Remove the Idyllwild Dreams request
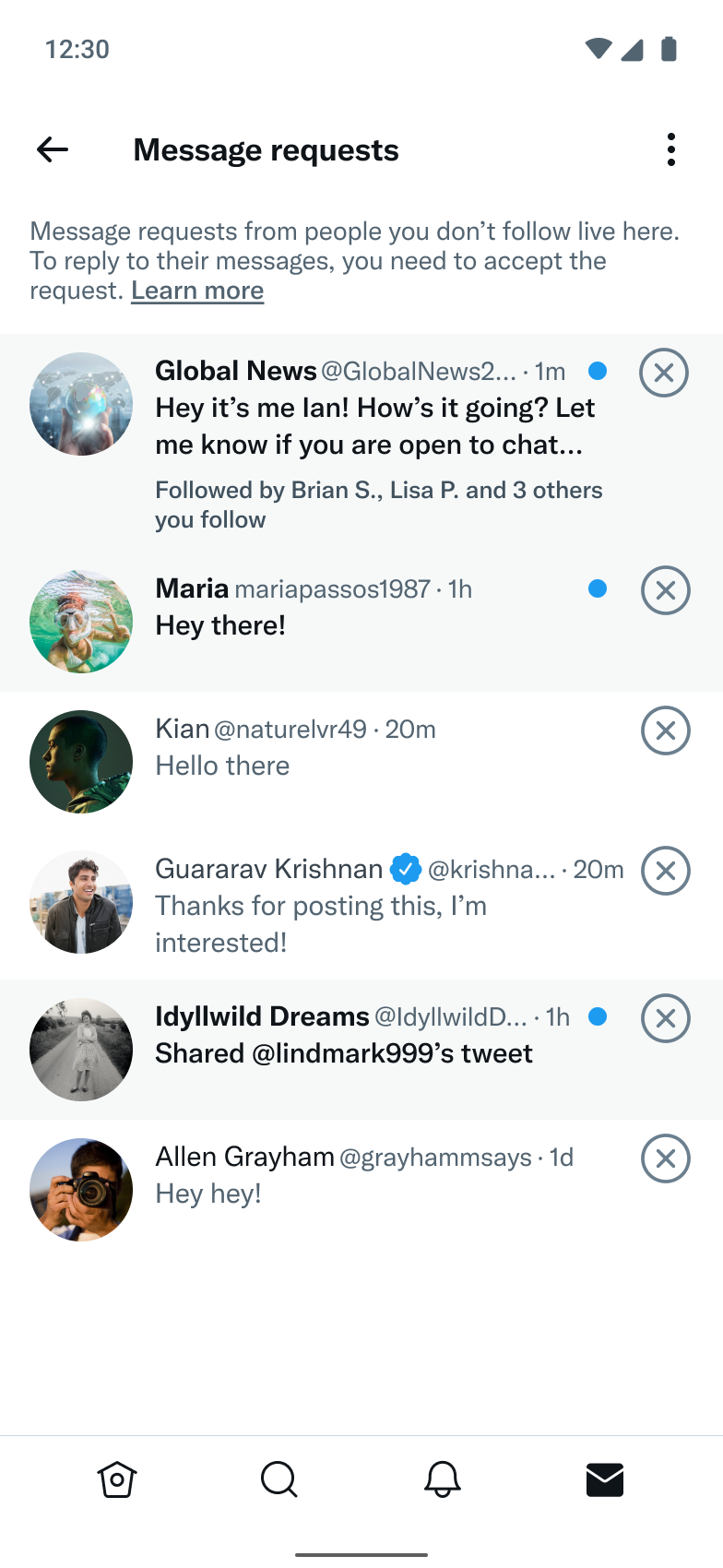723x1568 pixels. tap(665, 1018)
